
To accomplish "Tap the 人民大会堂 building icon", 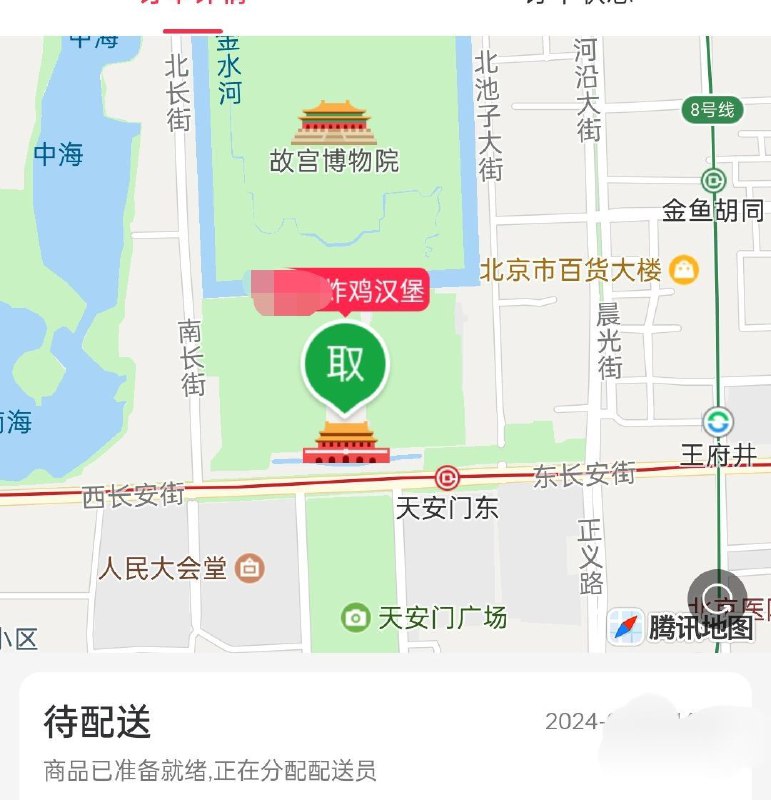I will point(249,565).
